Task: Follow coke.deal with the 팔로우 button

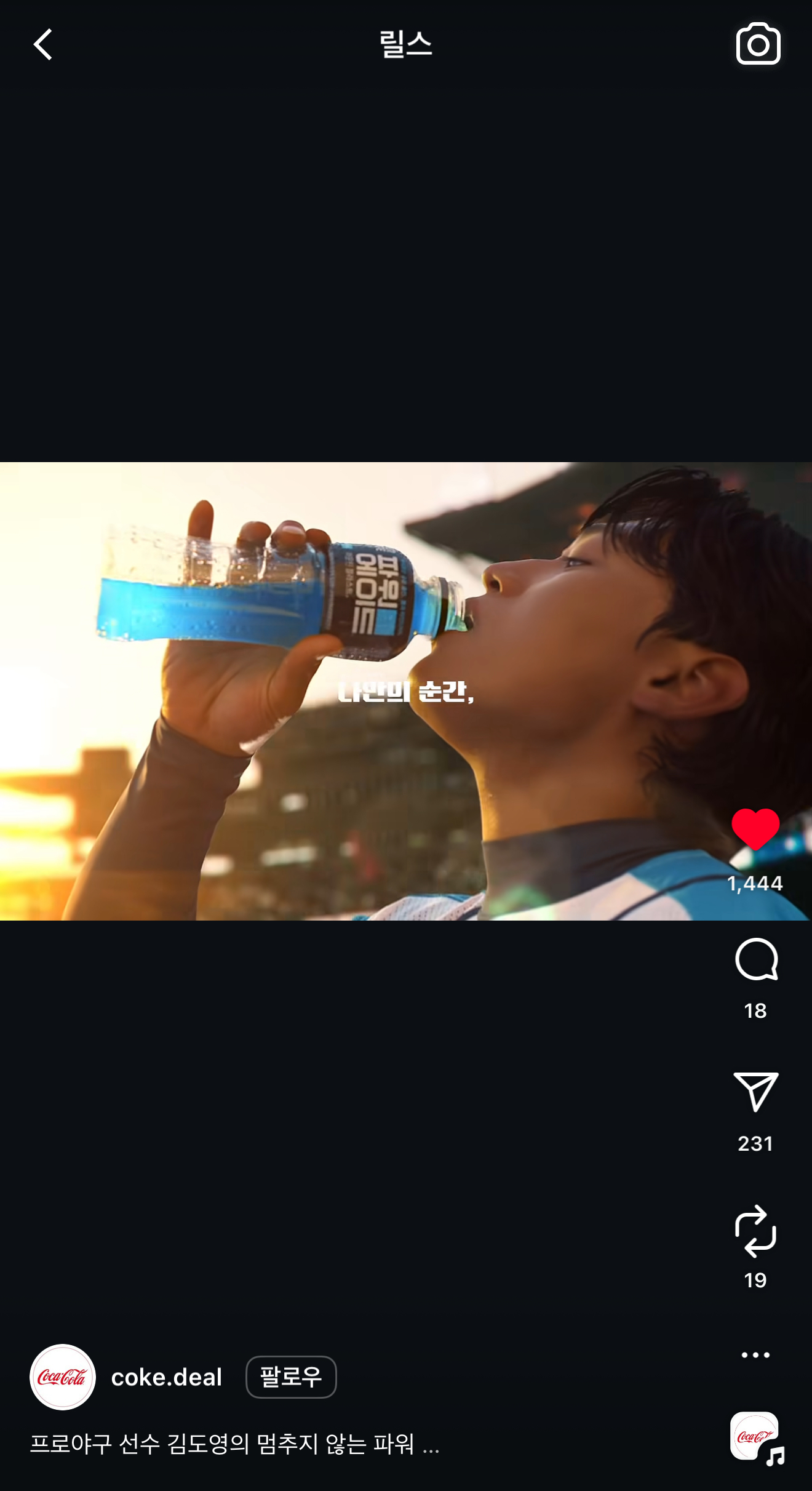Action: tap(291, 1377)
